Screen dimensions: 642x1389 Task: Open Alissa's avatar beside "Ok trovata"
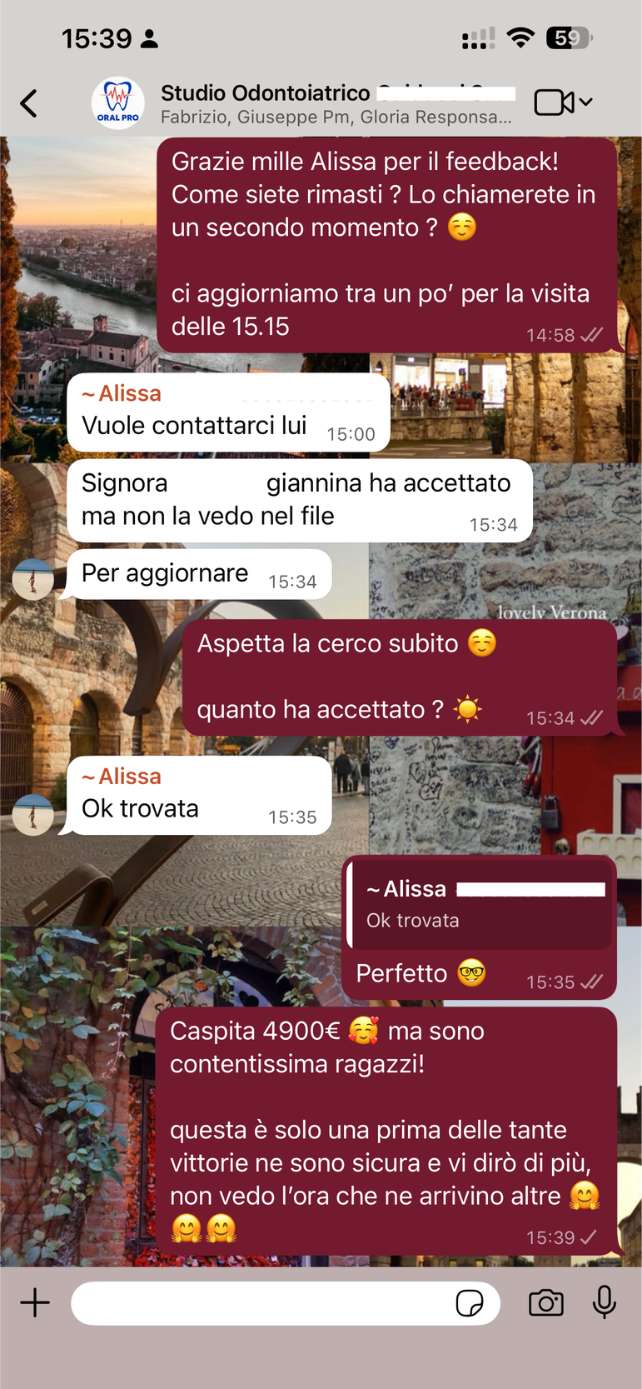point(33,814)
